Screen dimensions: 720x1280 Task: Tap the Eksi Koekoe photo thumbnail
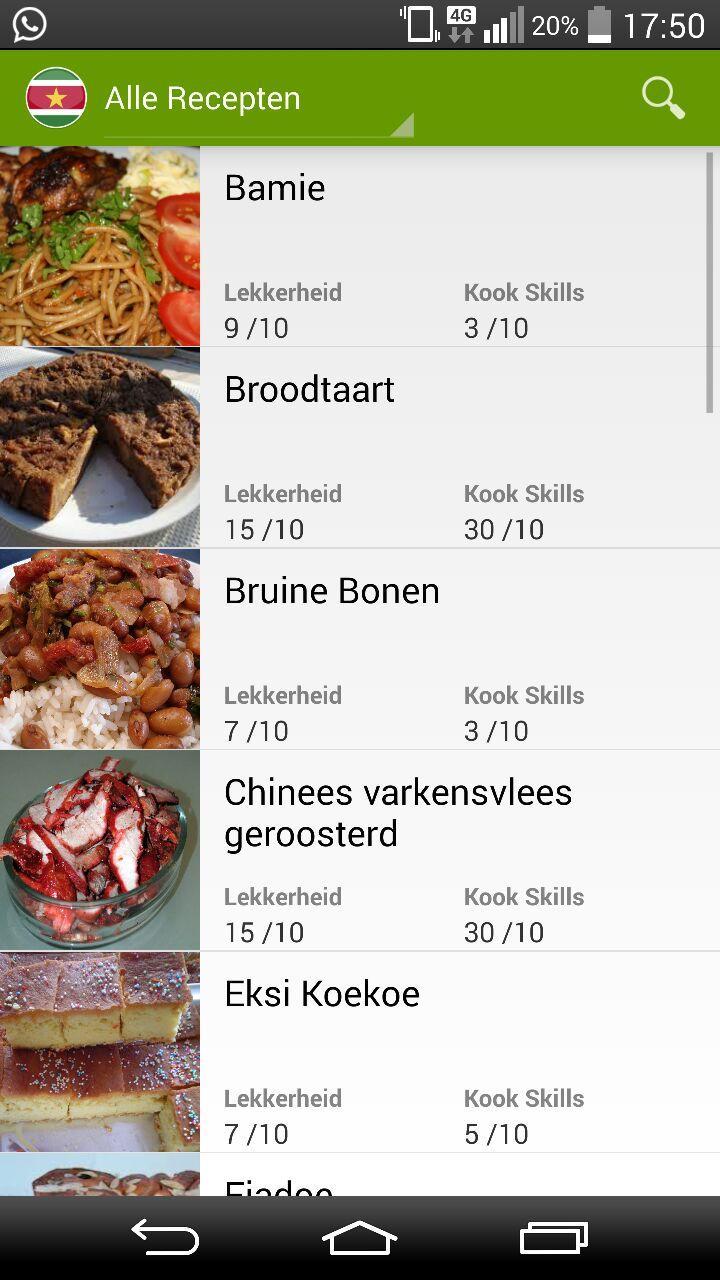100,1052
